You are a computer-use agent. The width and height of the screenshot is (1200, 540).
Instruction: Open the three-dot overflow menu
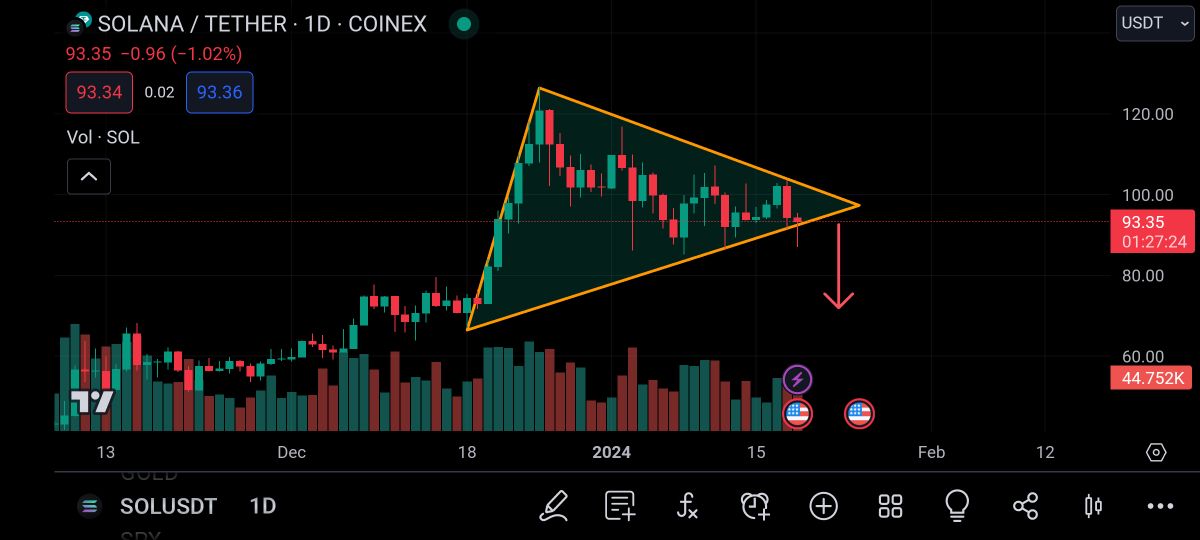point(1160,505)
